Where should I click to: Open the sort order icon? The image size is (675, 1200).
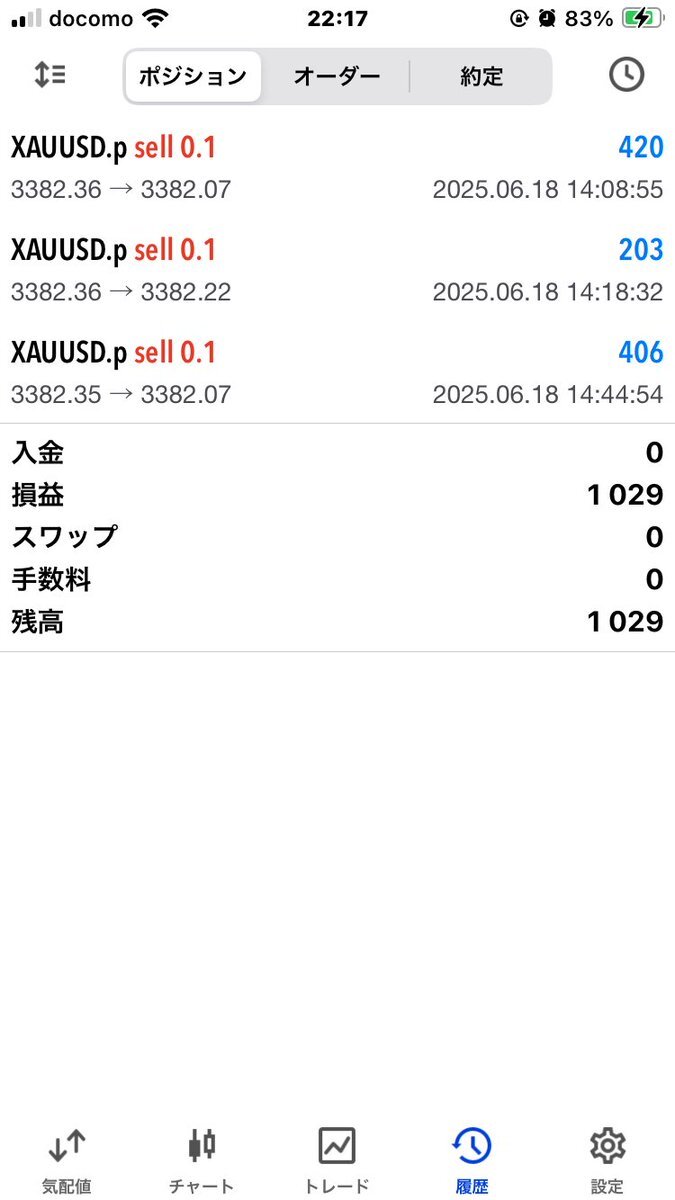pos(49,75)
